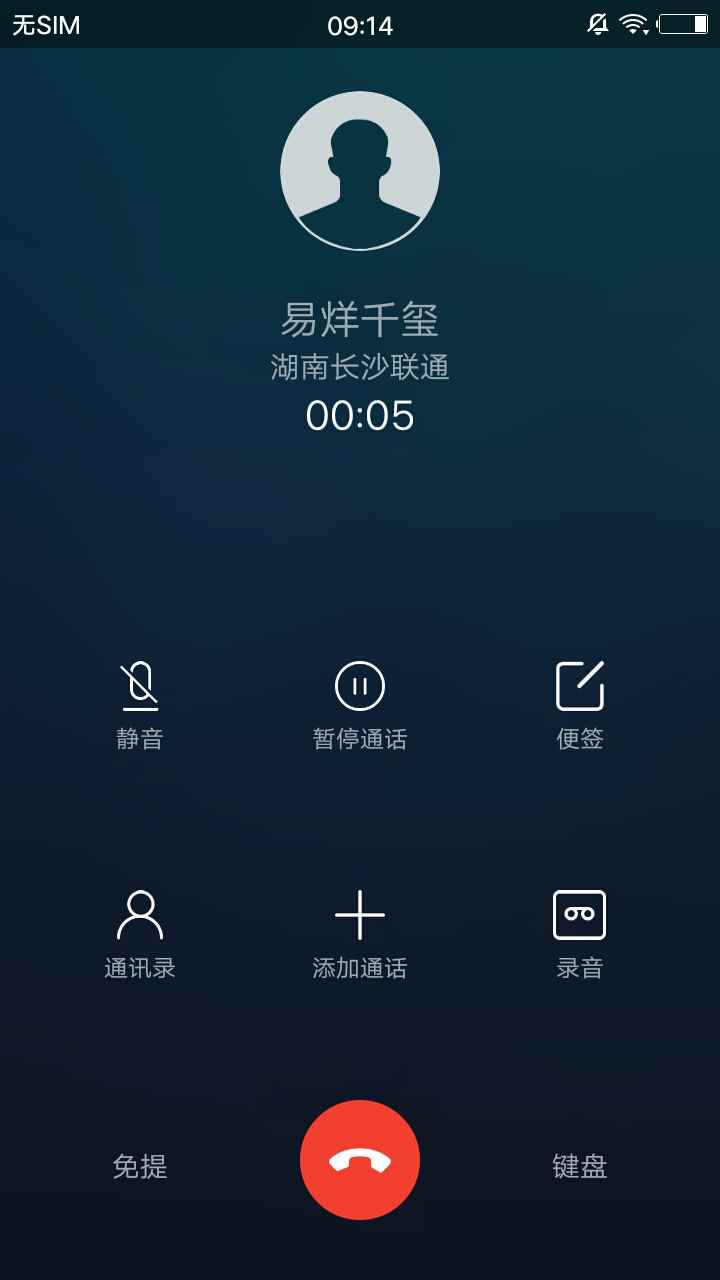
Task: Mute the call with 静音
Action: [140, 706]
